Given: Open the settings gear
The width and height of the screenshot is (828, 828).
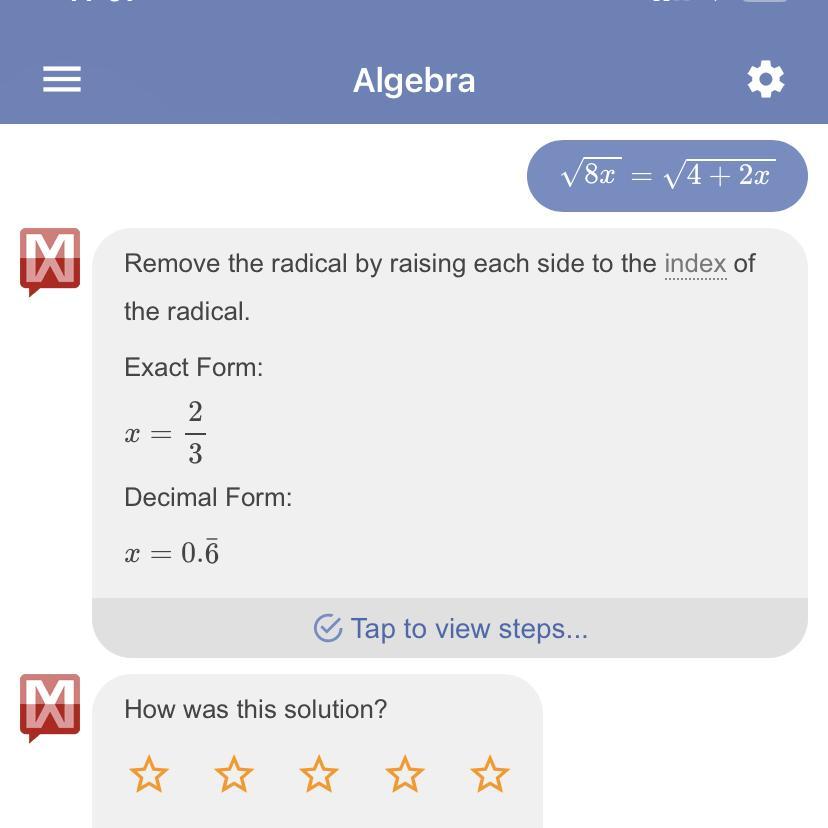Looking at the screenshot, I should point(765,80).
